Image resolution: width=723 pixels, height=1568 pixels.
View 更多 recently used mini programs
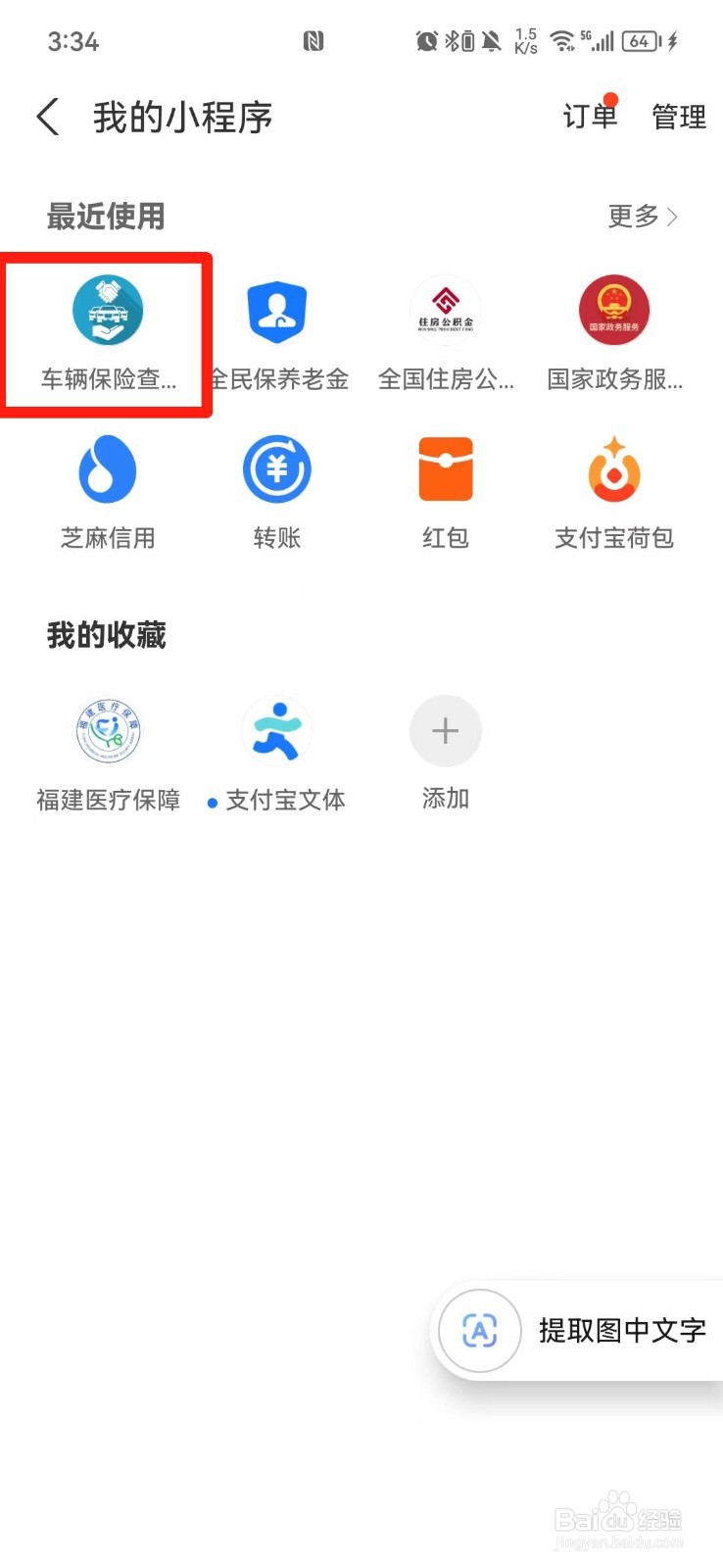643,216
